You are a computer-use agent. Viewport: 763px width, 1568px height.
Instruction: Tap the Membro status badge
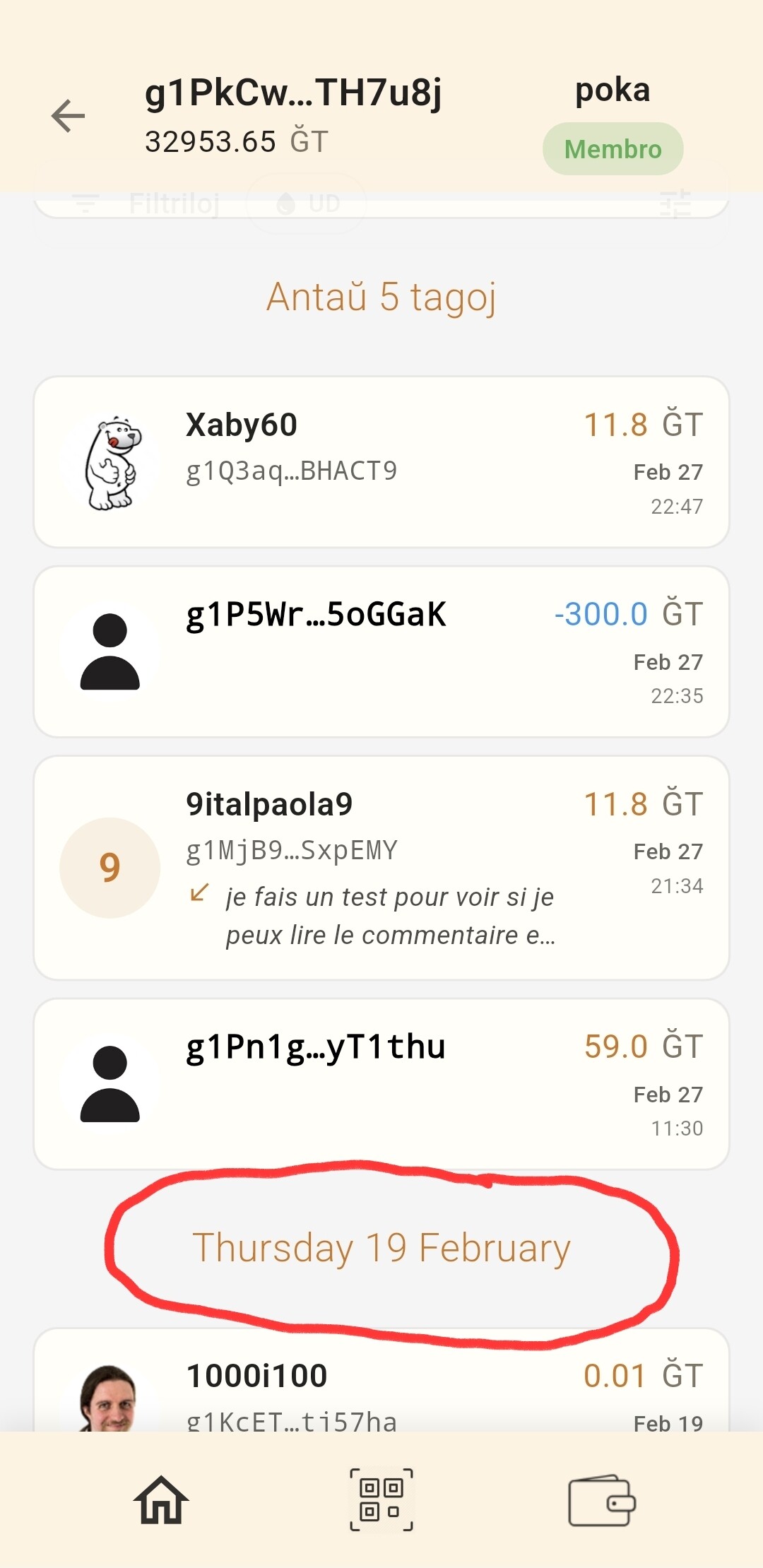tap(613, 149)
